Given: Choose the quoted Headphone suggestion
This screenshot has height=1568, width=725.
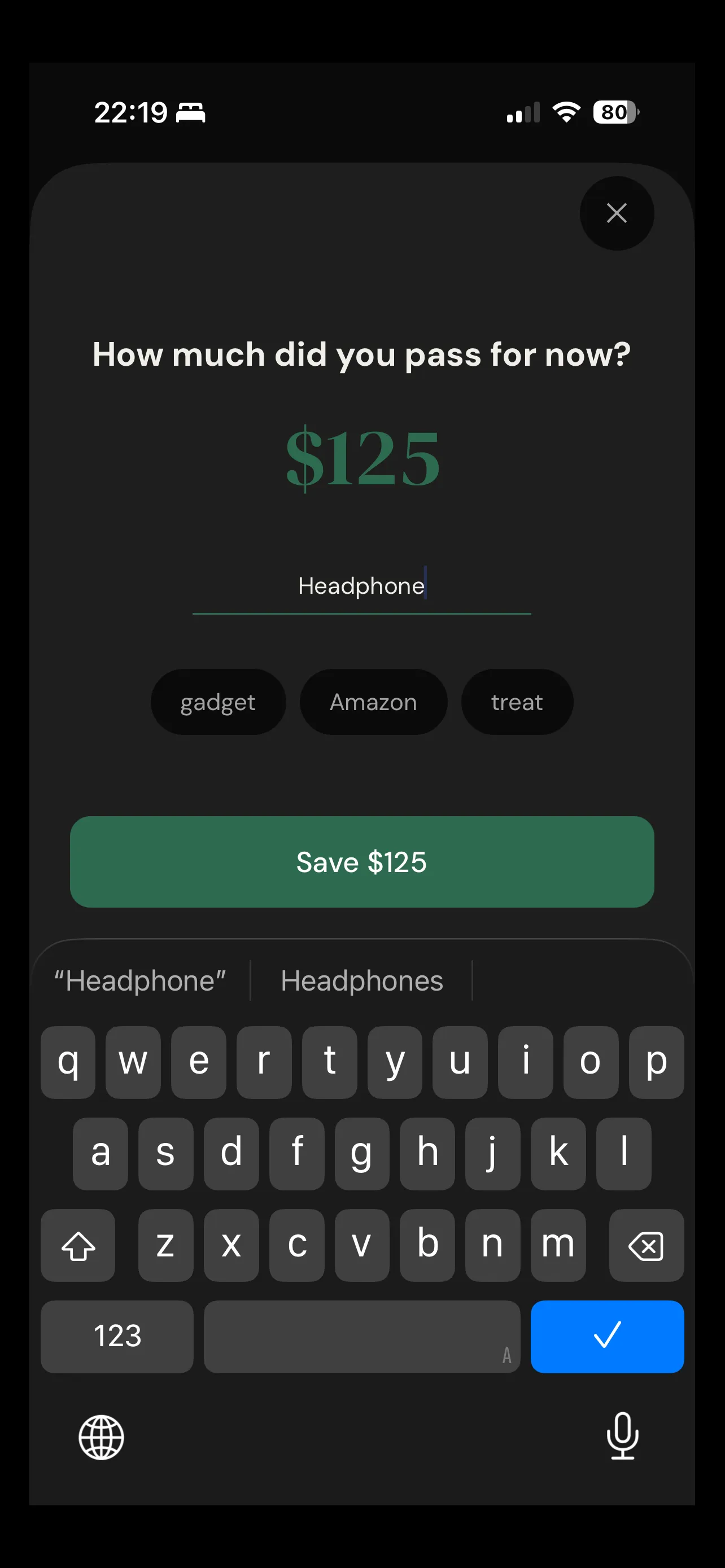Looking at the screenshot, I should (139, 979).
